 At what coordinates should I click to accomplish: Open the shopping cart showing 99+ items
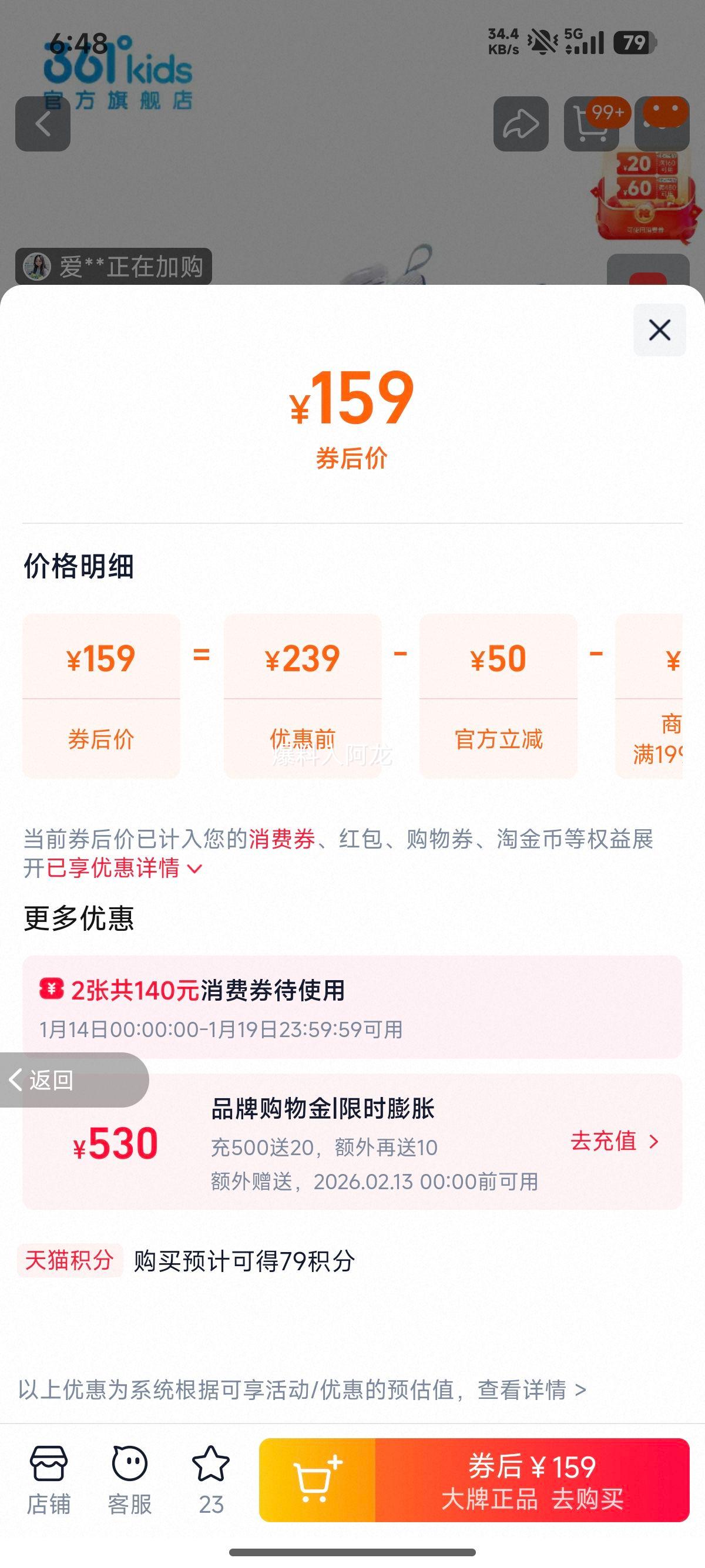[x=590, y=123]
